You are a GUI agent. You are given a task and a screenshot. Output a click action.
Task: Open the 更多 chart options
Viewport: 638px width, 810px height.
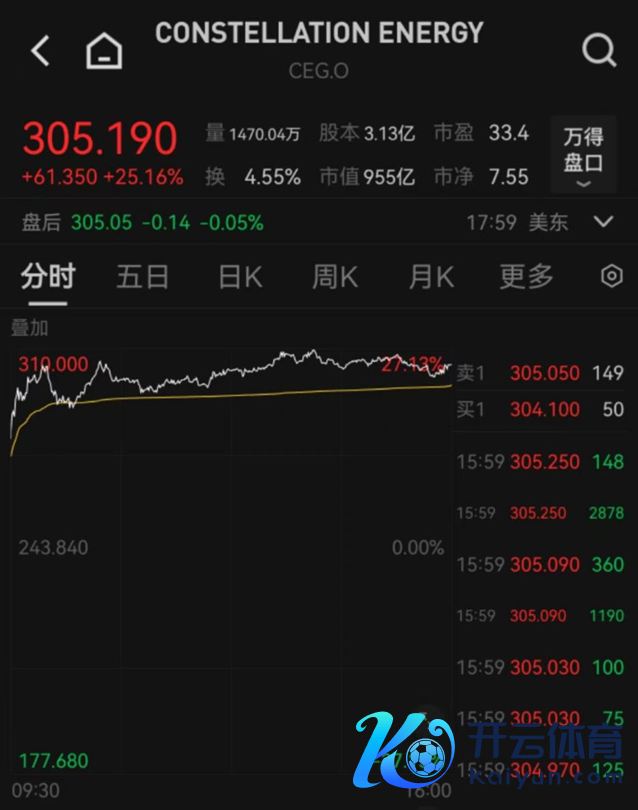click(526, 276)
